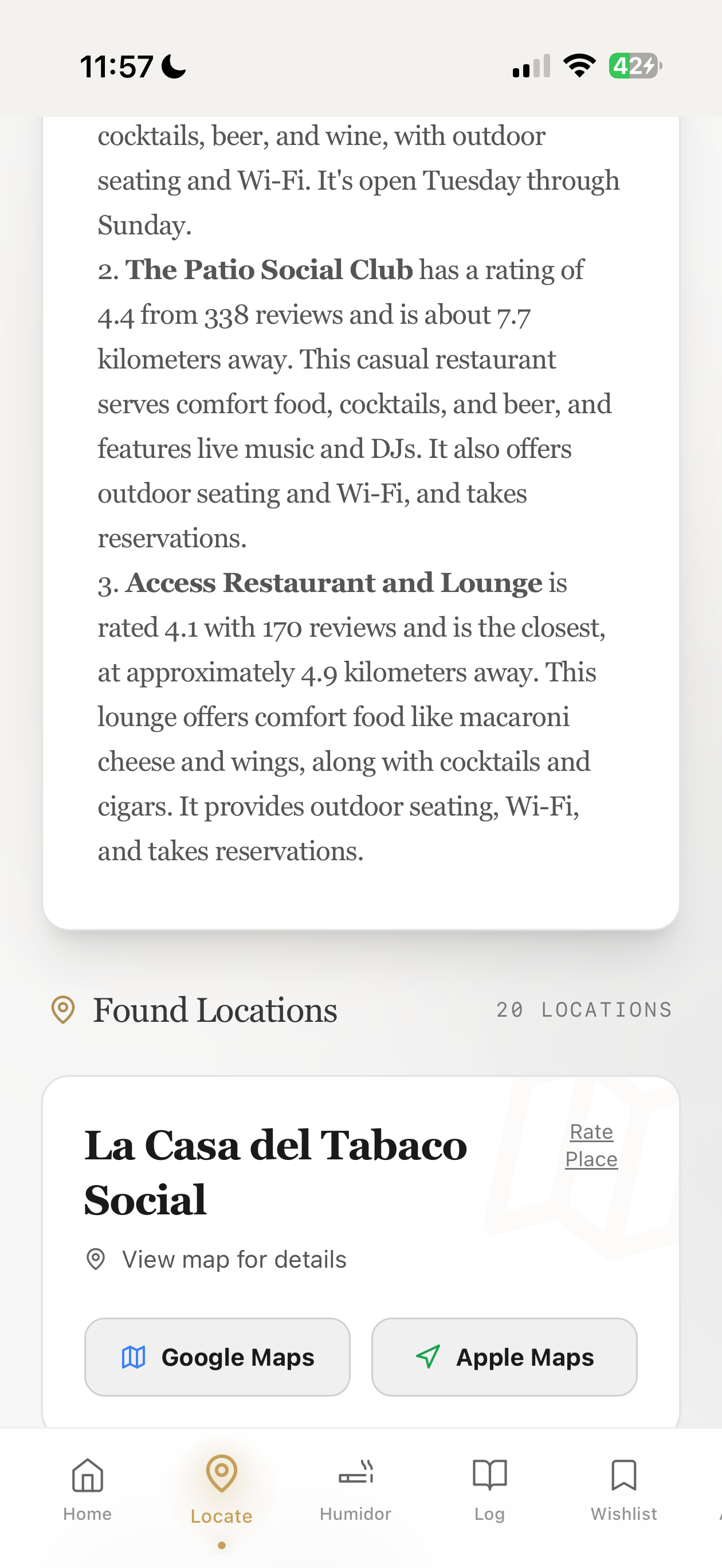Open Apple Maps for La Casa del Tabaco
The width and height of the screenshot is (722, 1568).
(x=504, y=1358)
